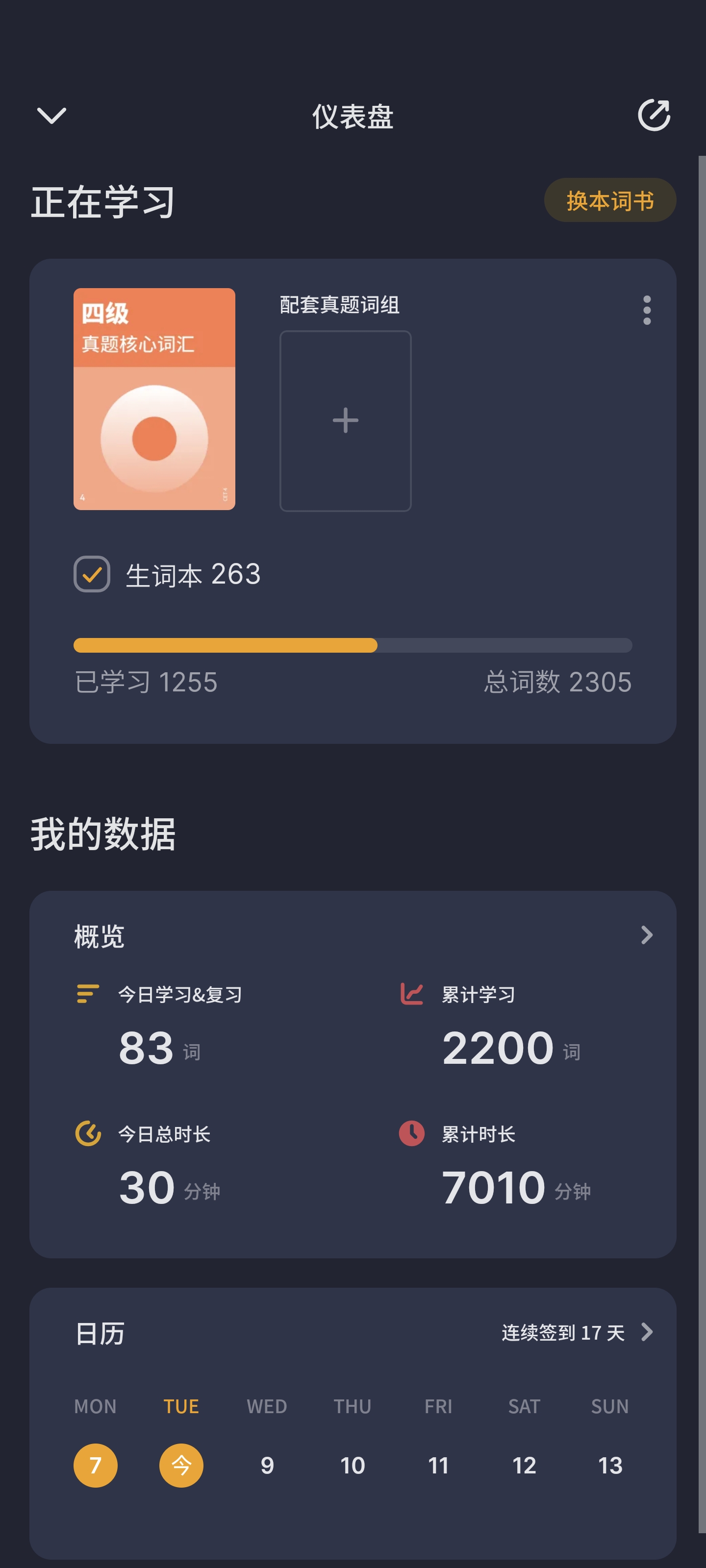Collapse the dashboard with the down chevron
The width and height of the screenshot is (706, 1568).
[x=52, y=115]
